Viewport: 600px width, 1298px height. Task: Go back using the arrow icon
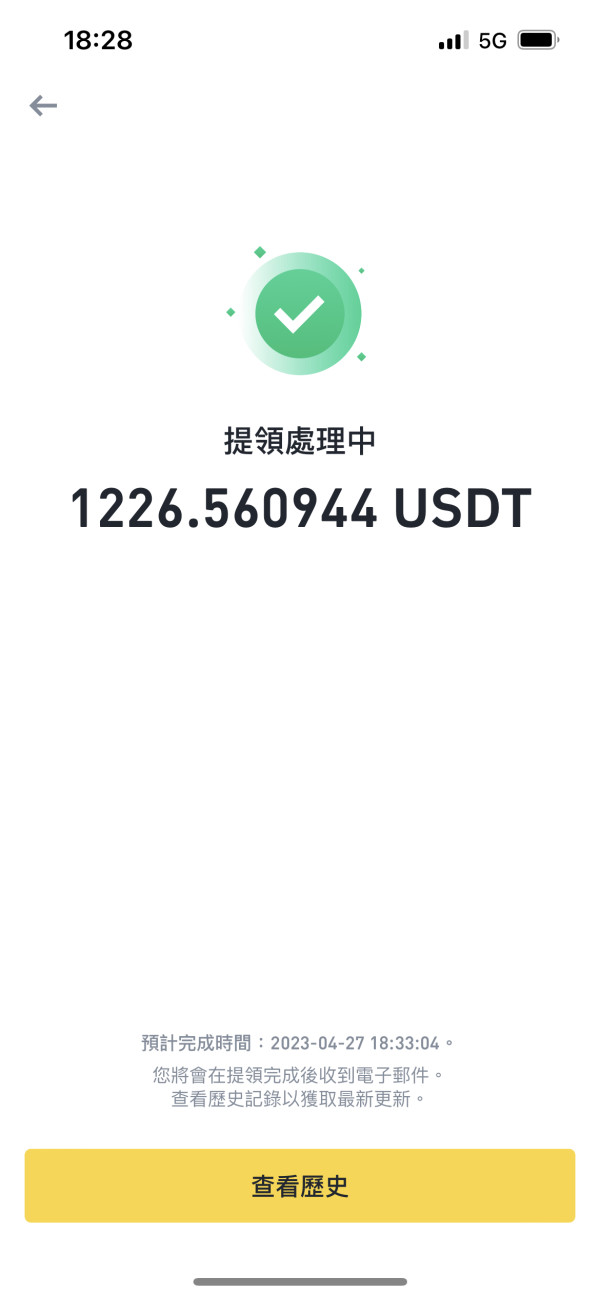point(43,105)
